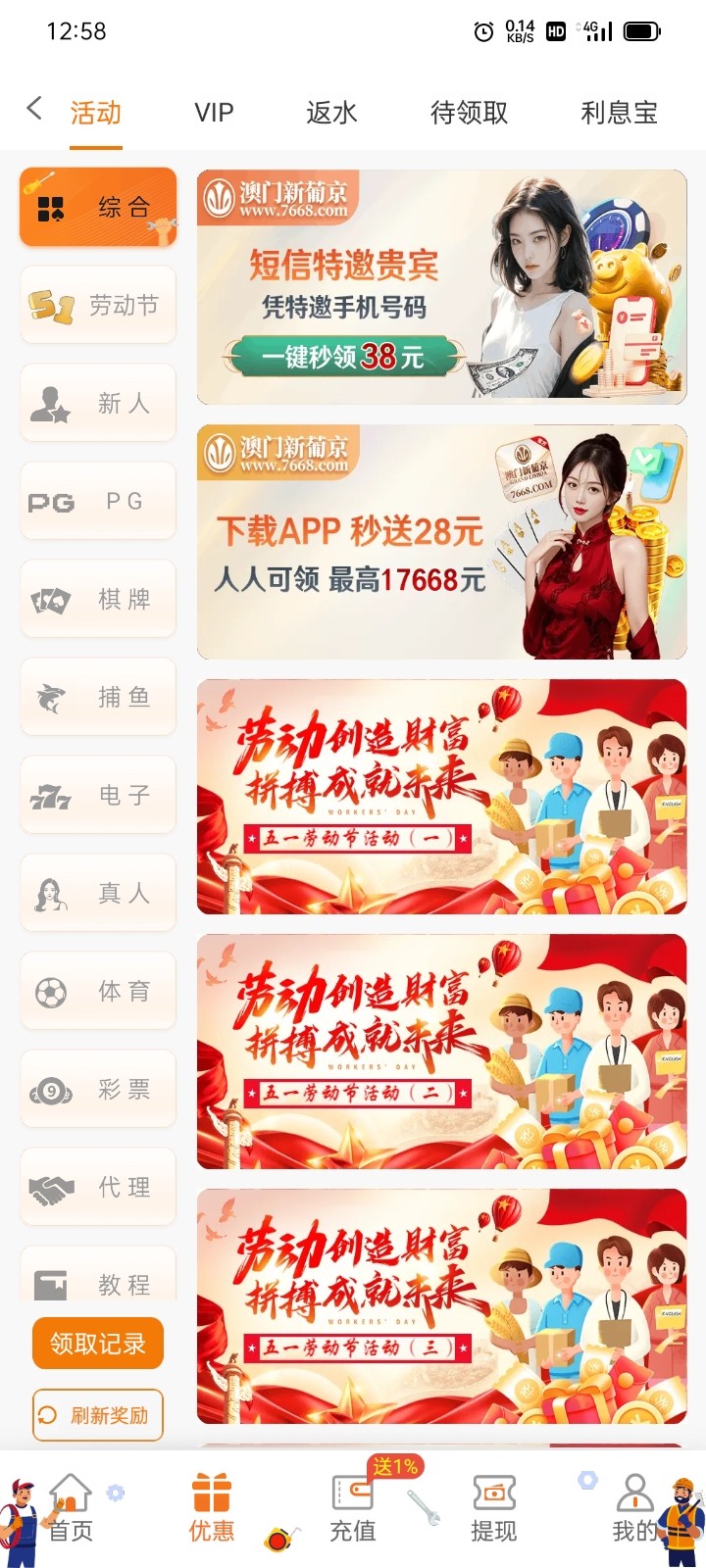706x1568 pixels.
Task: Switch to the 利息宝 tab
Action: pyautogui.click(x=619, y=113)
